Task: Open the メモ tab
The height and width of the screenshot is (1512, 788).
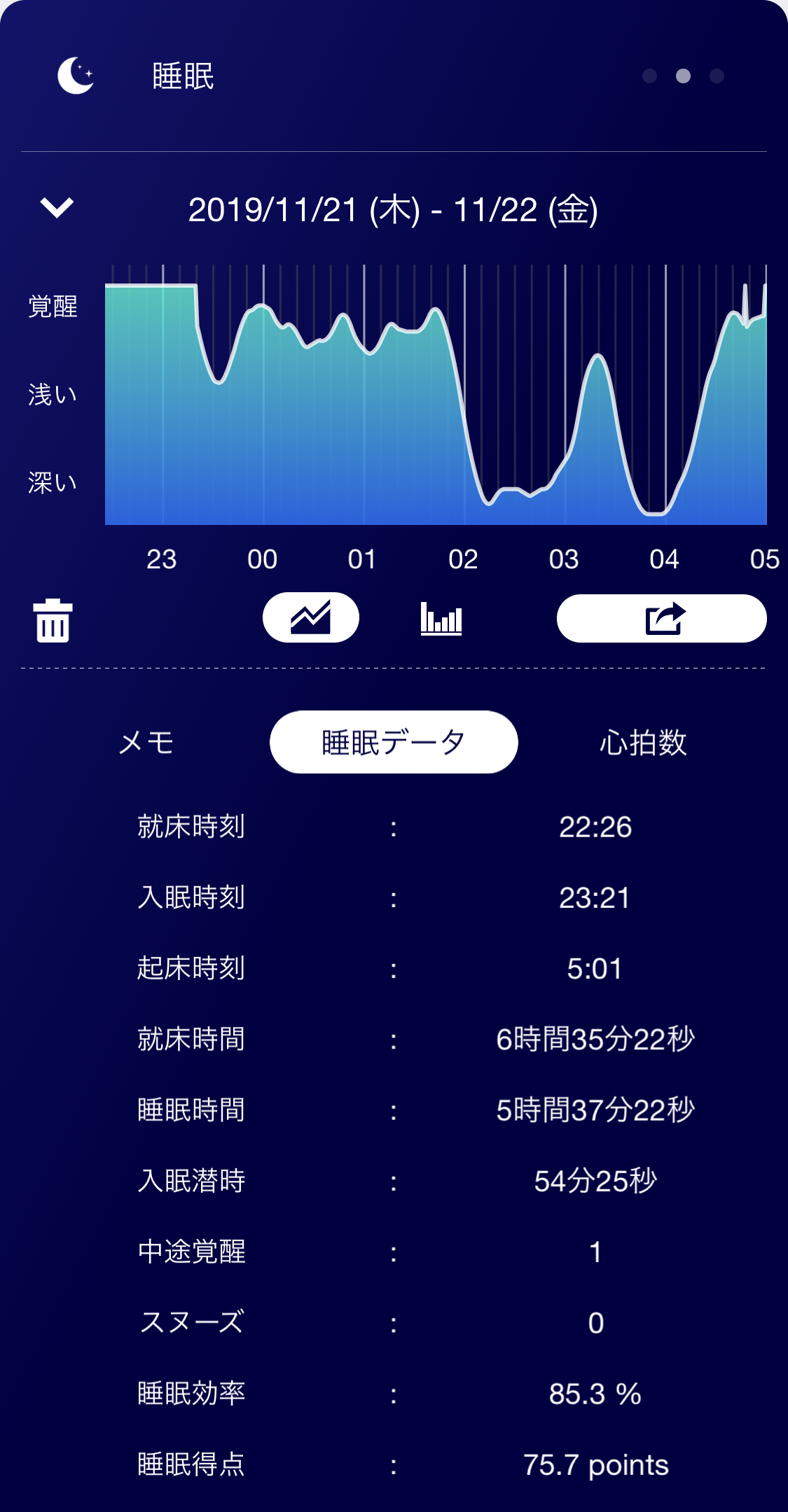Action: [146, 742]
